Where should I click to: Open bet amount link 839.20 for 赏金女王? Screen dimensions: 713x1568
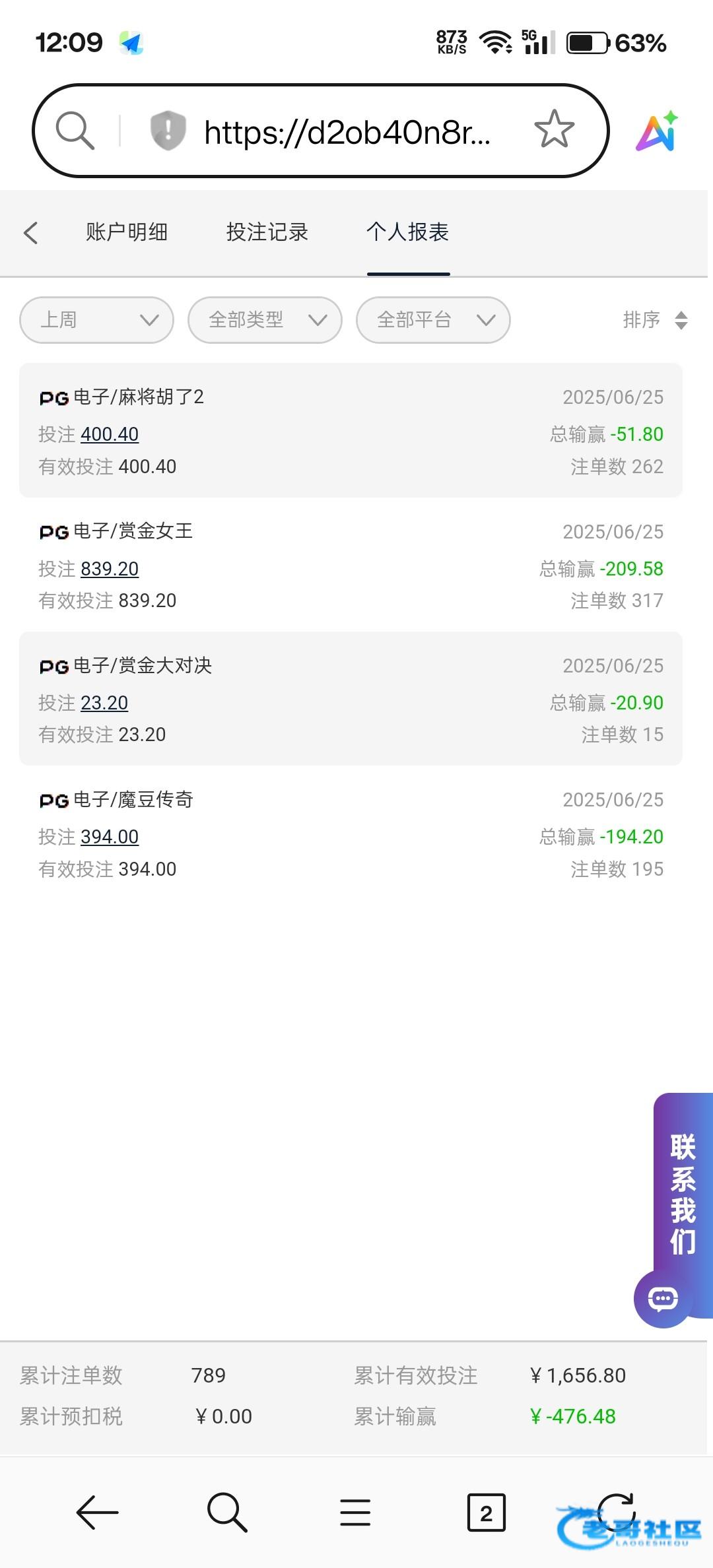pos(110,569)
